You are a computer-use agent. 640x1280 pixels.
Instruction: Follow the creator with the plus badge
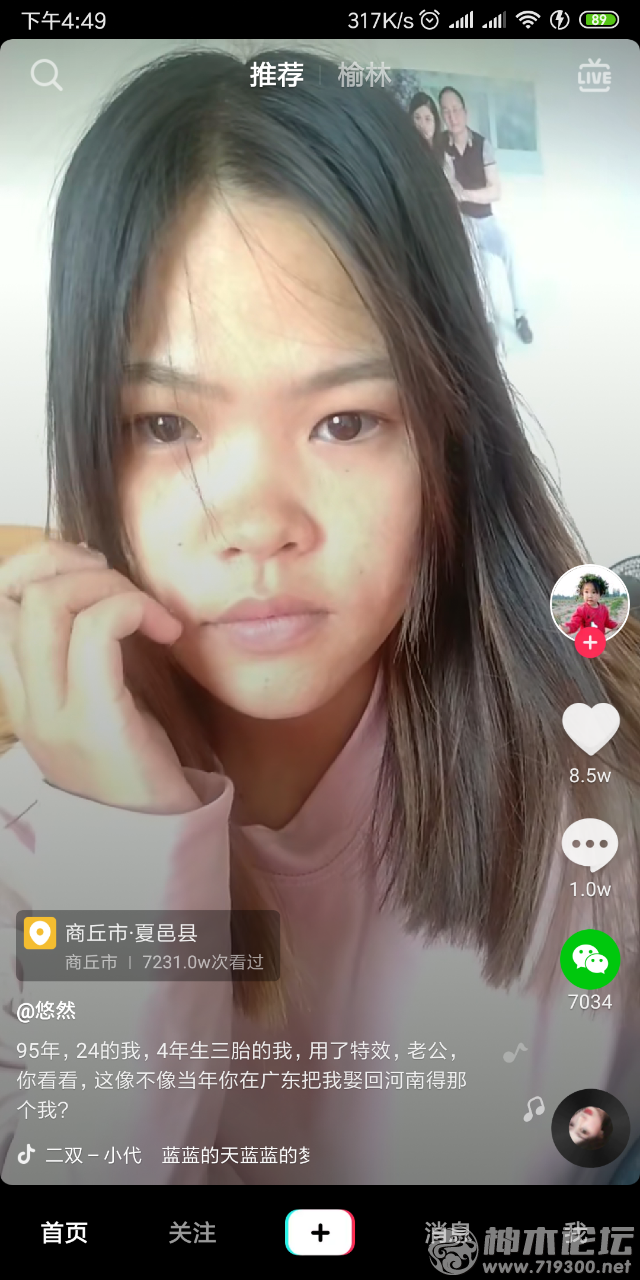[x=590, y=643]
